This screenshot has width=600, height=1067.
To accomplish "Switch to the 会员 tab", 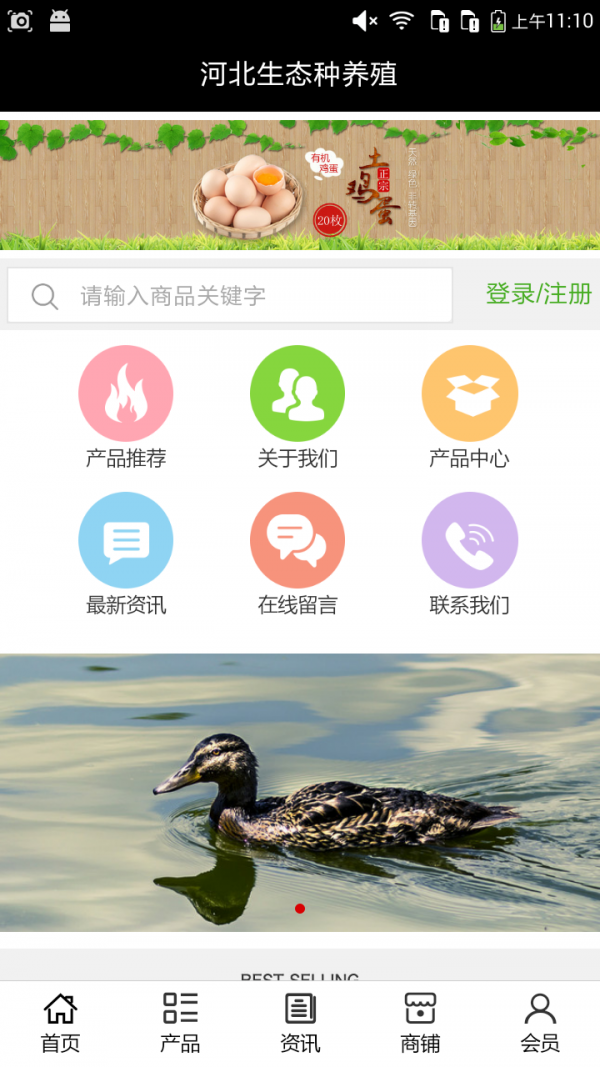I will 540,1023.
